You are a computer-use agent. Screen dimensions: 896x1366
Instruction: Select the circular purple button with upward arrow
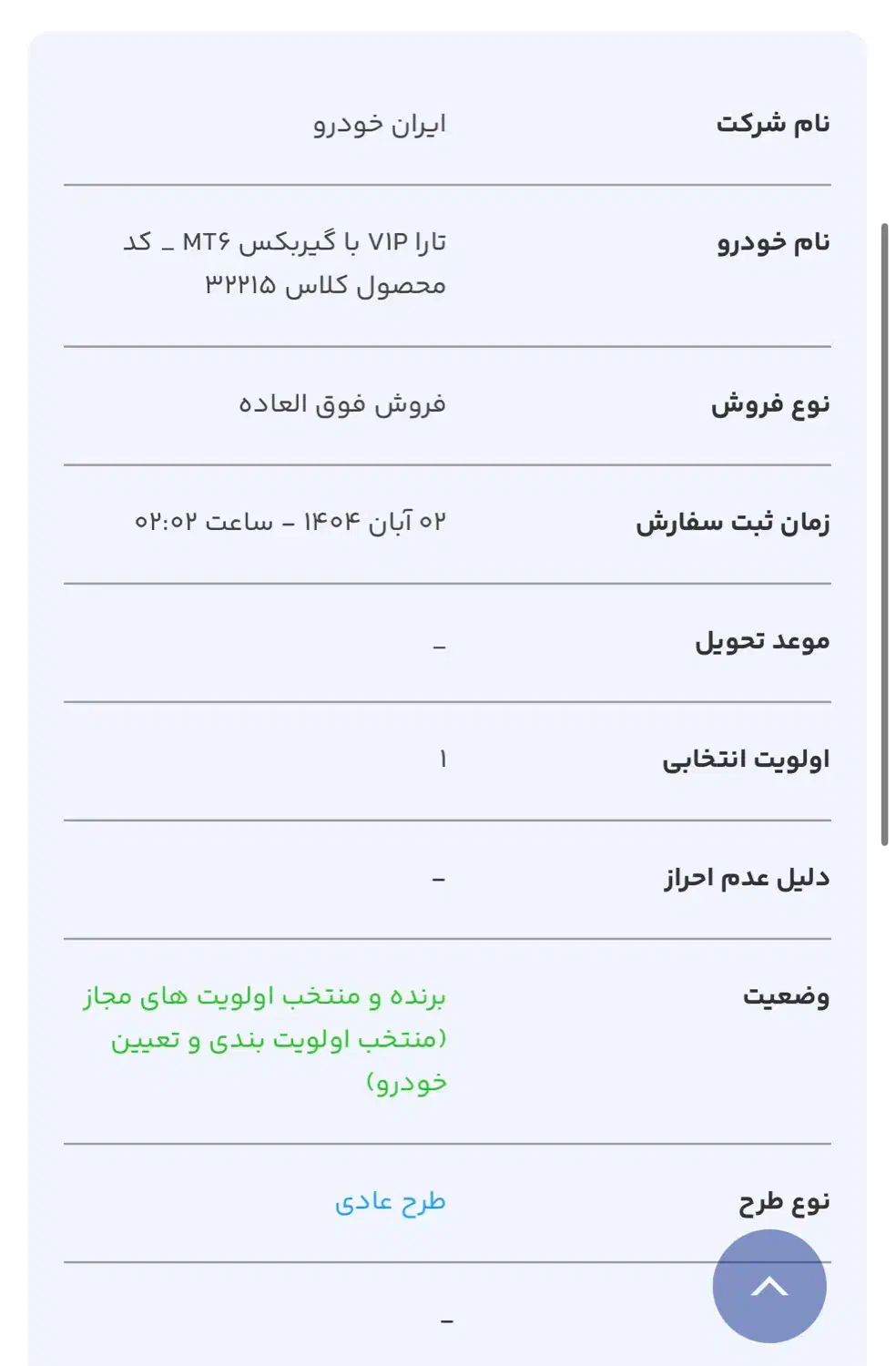coord(769,1287)
